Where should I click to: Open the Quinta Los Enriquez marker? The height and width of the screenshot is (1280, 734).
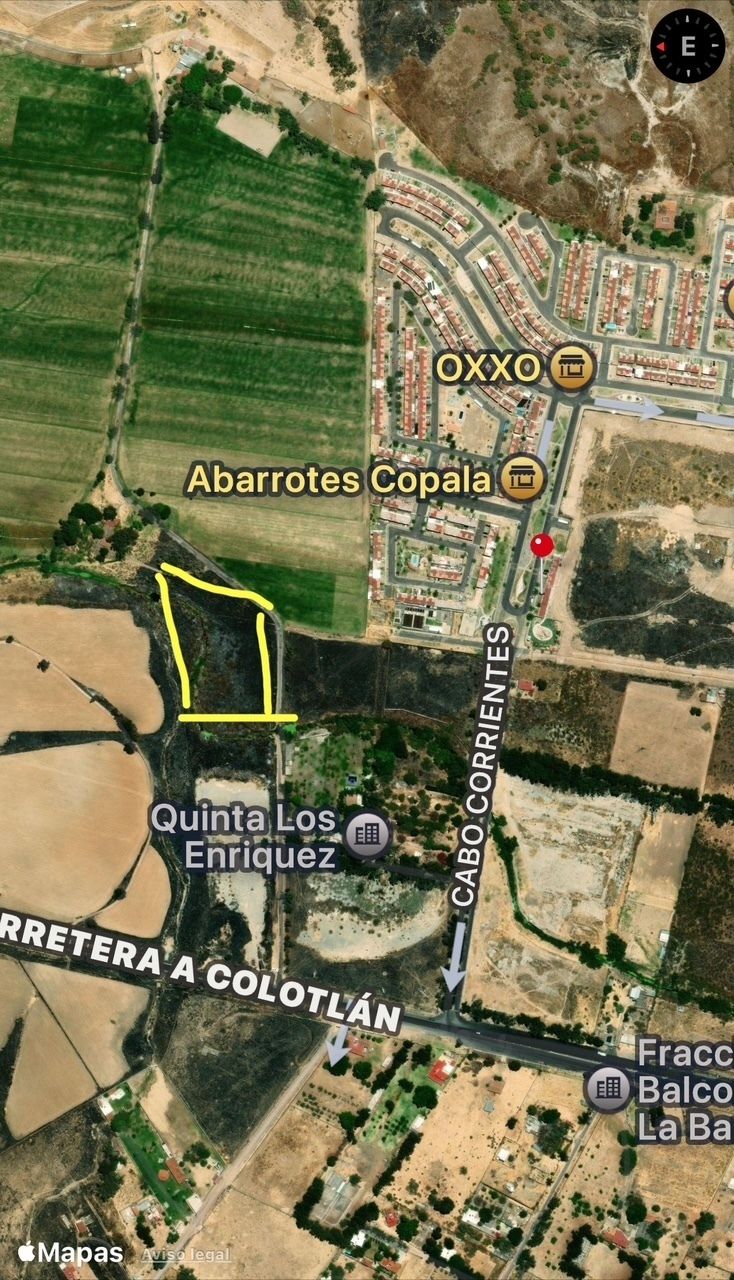coord(367,834)
